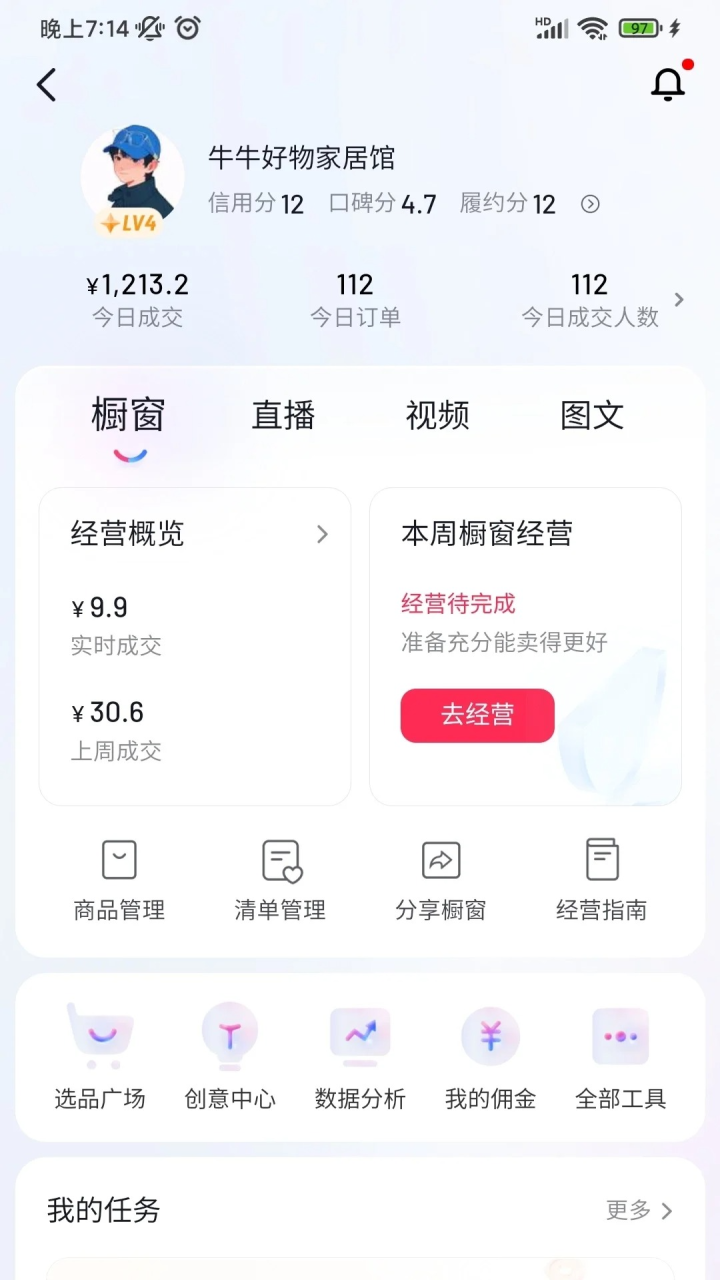Tap the back arrow at top left

(x=46, y=85)
